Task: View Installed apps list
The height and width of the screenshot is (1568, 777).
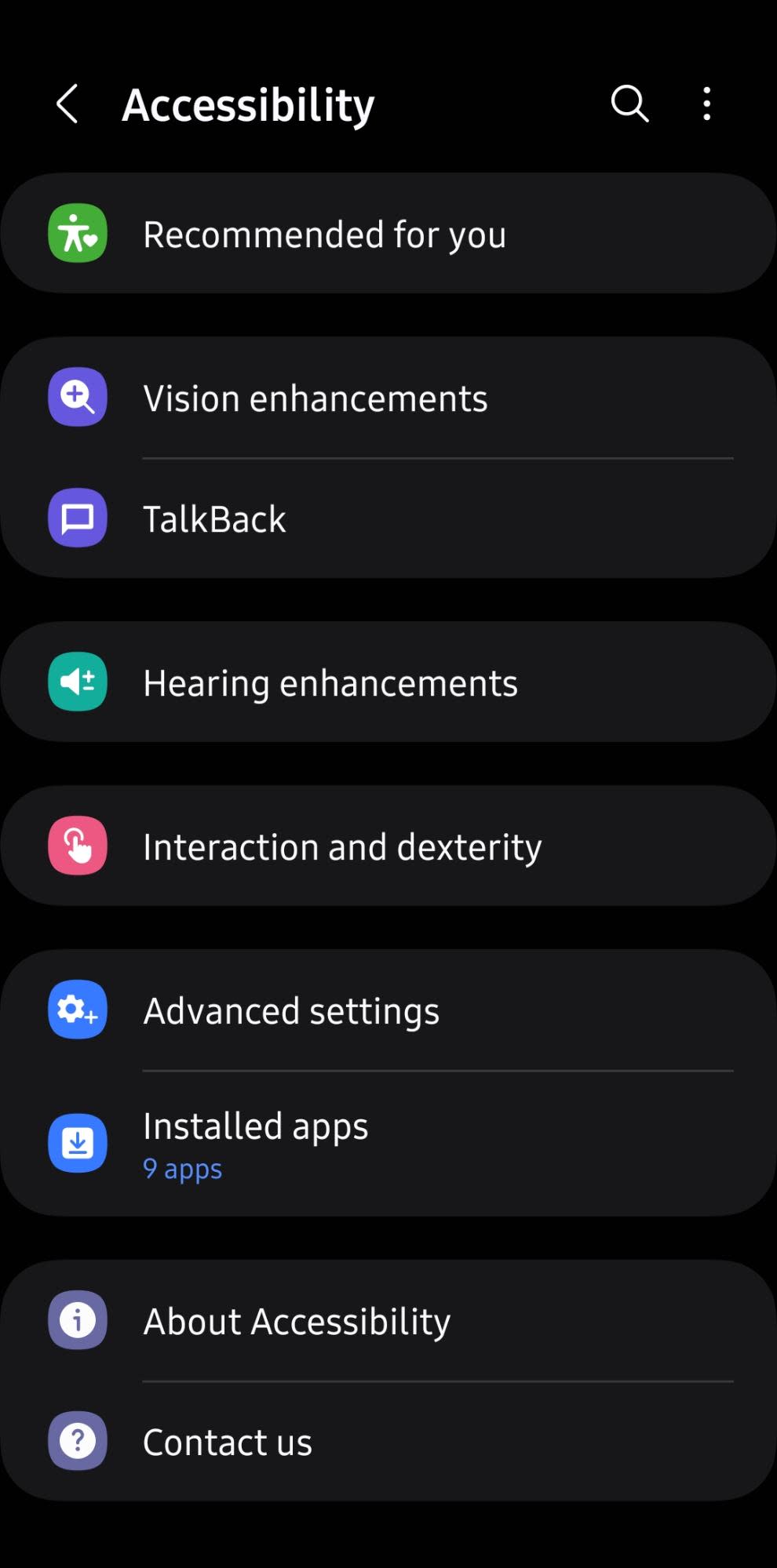Action: tap(388, 1143)
